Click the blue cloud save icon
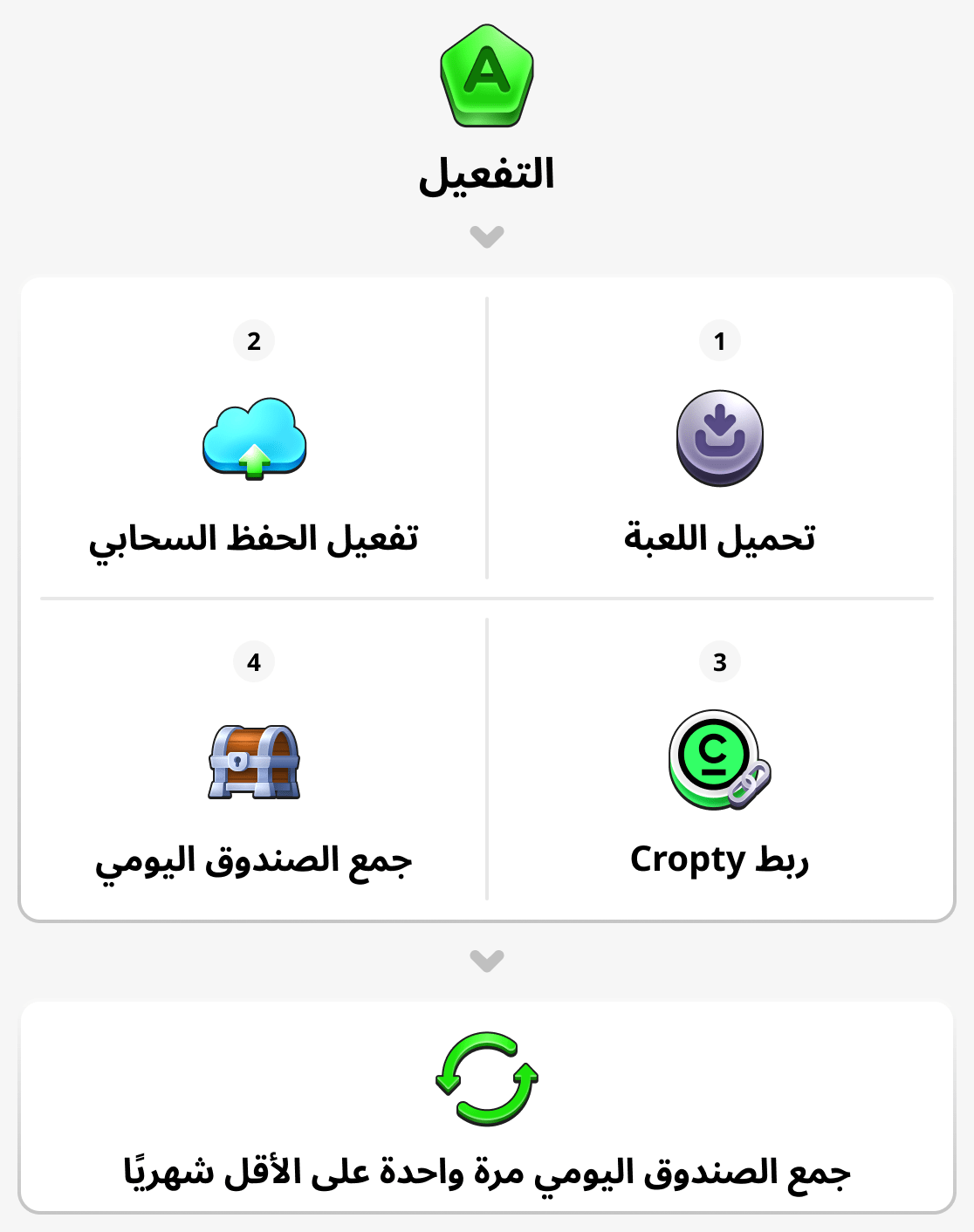This screenshot has height=1232, width=974. pyautogui.click(x=253, y=436)
